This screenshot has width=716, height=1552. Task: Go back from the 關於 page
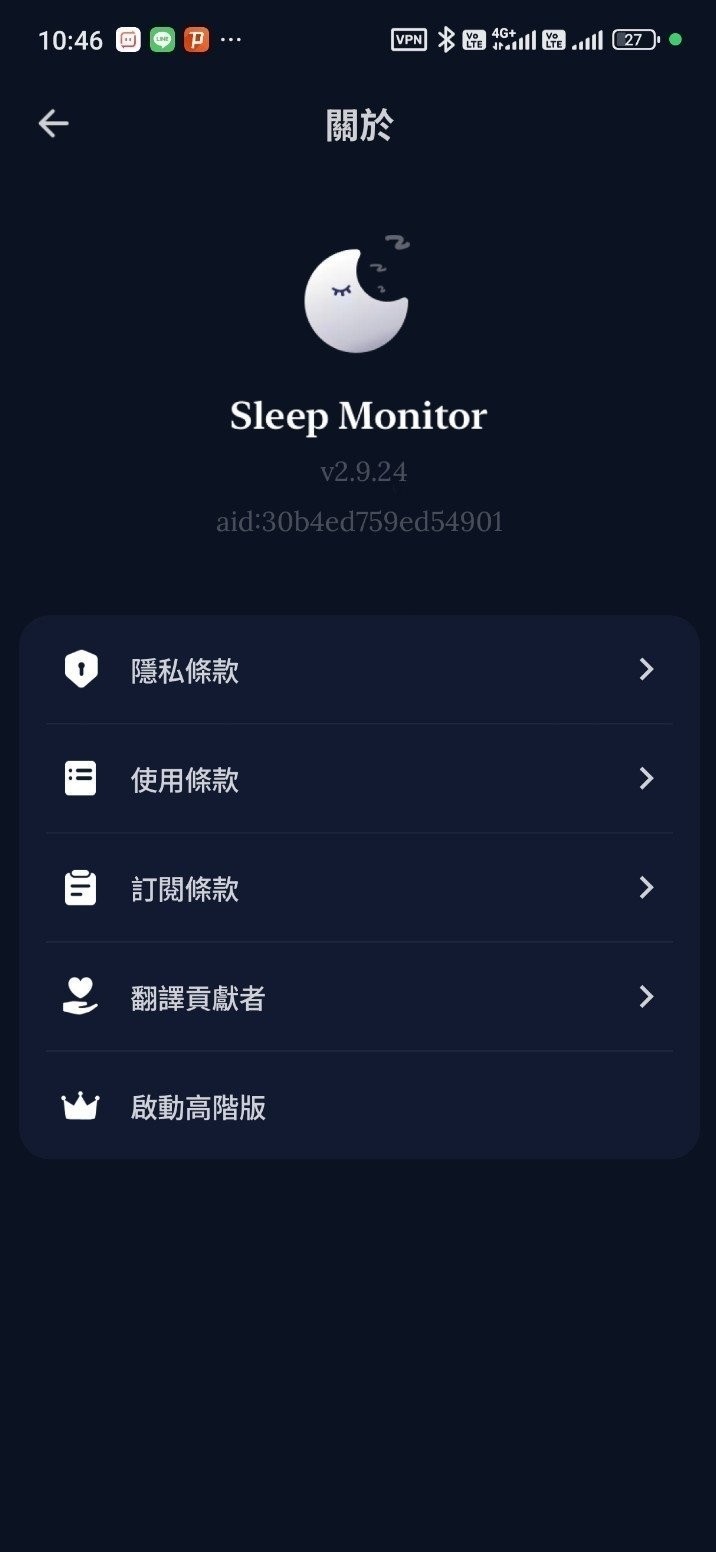click(53, 124)
